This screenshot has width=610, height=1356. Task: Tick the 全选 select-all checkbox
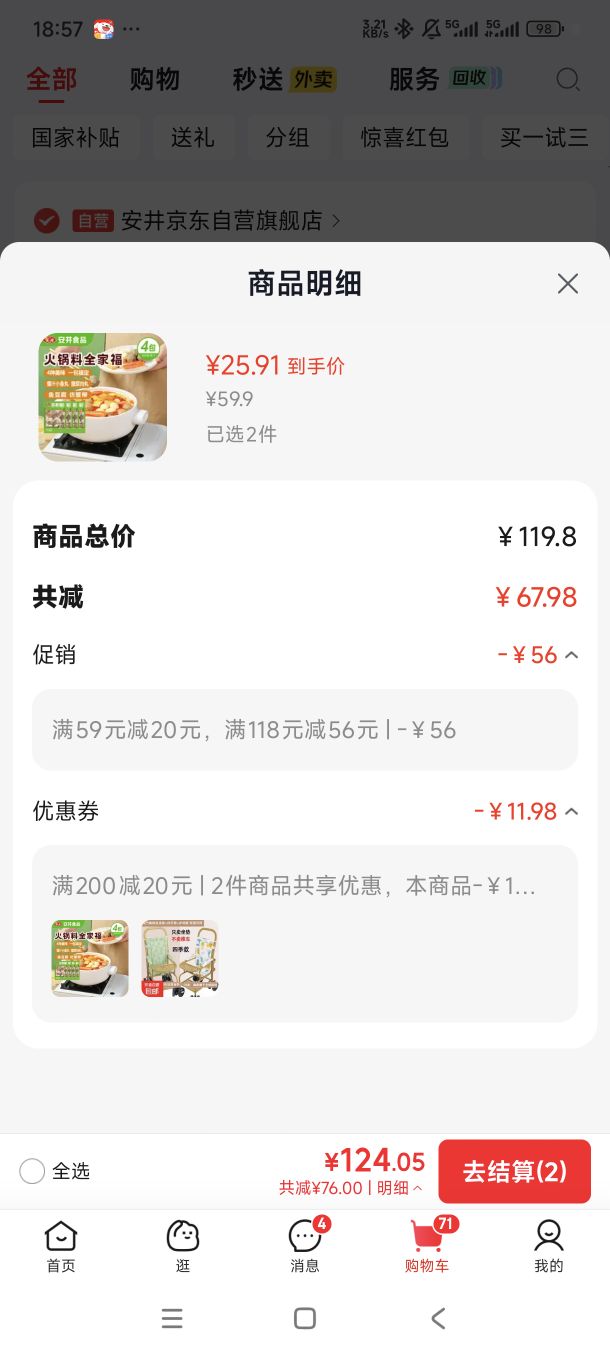(32, 1171)
